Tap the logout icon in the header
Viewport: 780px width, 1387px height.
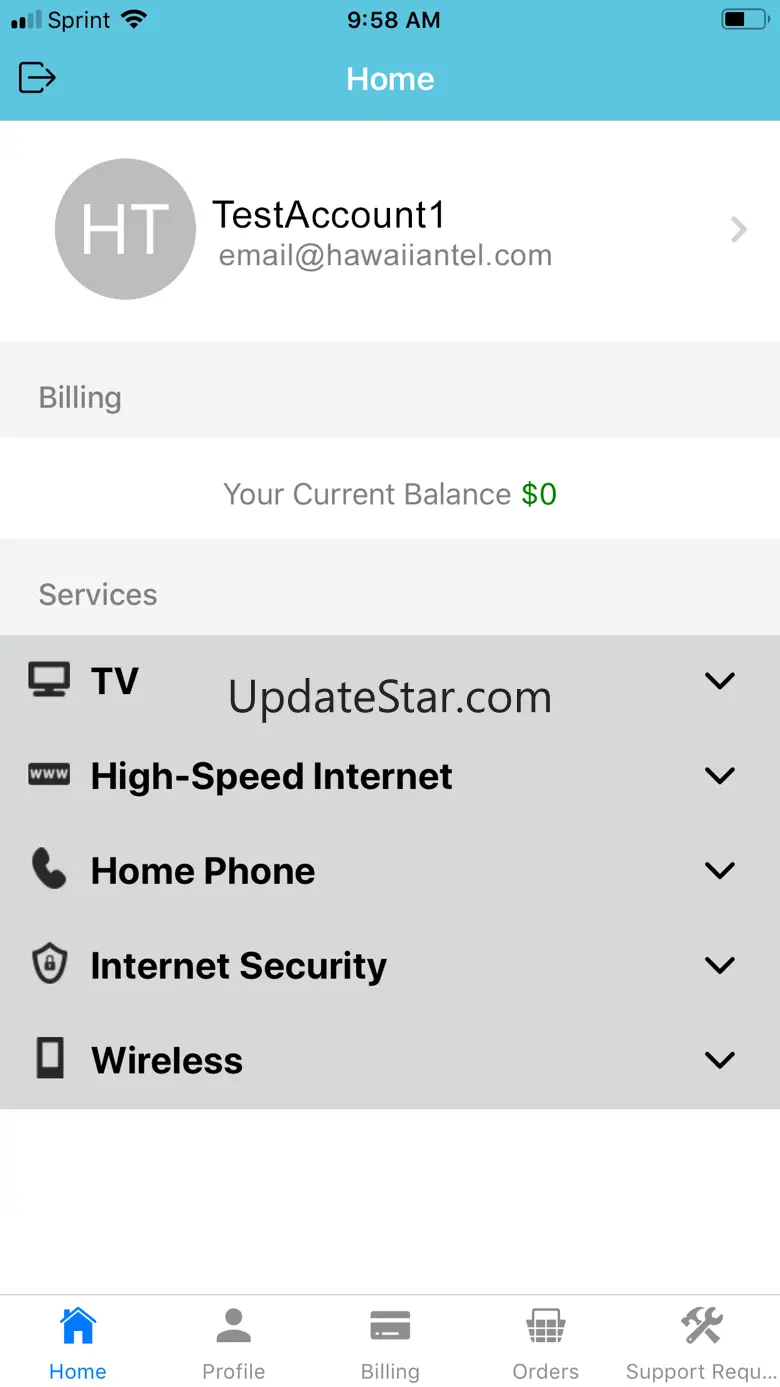pos(37,78)
